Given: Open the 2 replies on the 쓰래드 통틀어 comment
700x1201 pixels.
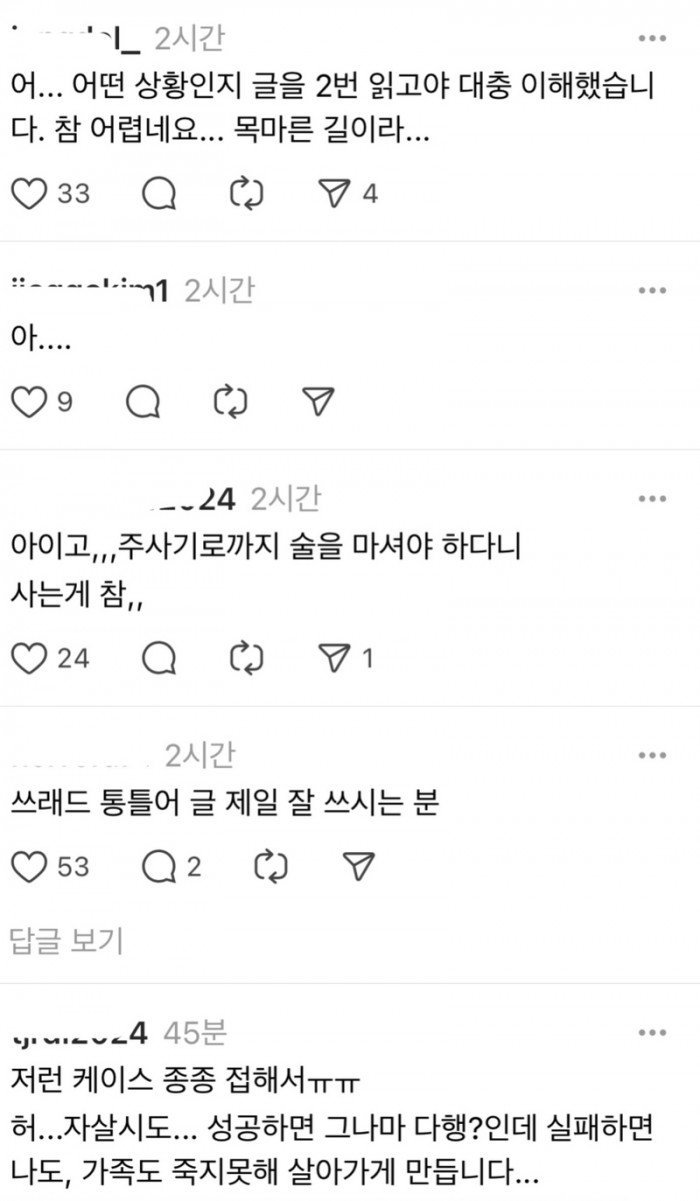Looking at the screenshot, I should (159, 865).
